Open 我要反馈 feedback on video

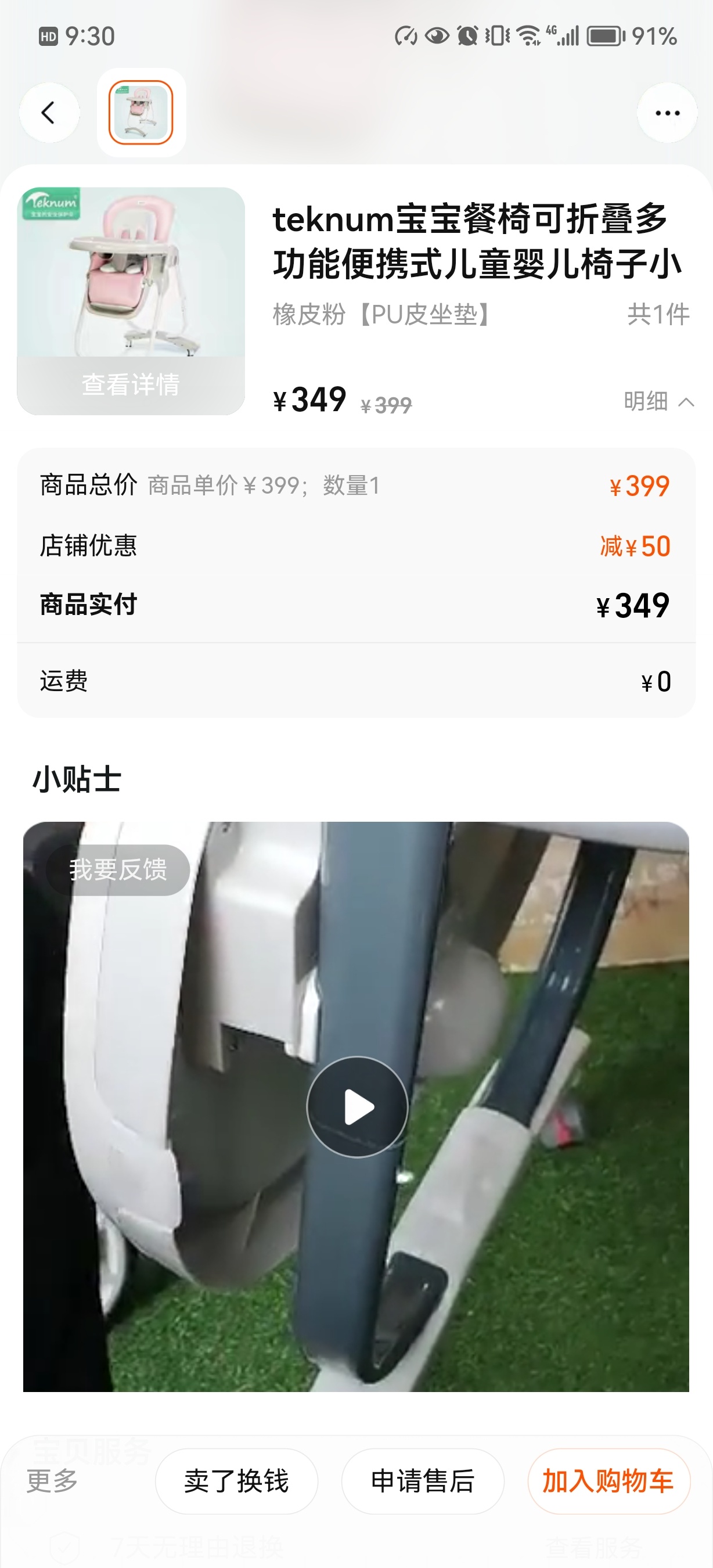[118, 869]
